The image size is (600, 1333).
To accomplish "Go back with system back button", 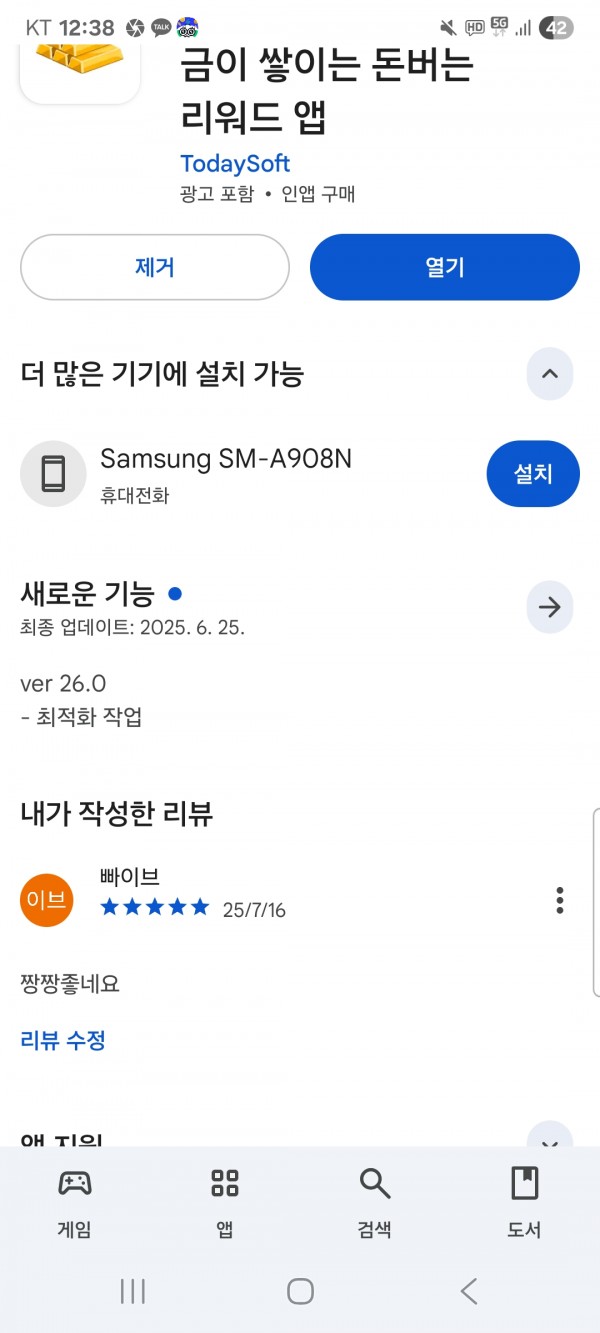I will tap(468, 1291).
